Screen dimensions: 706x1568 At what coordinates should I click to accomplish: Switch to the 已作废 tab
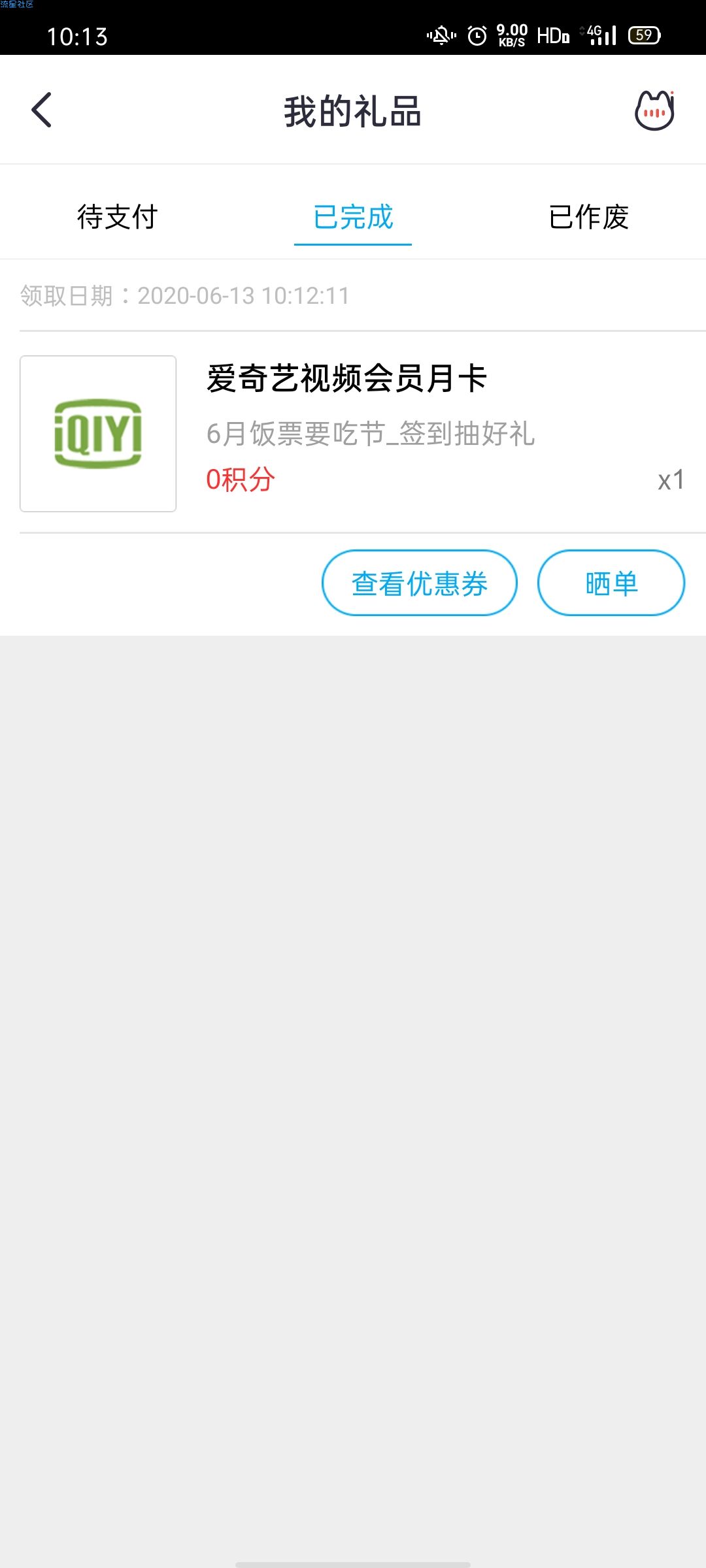click(588, 217)
